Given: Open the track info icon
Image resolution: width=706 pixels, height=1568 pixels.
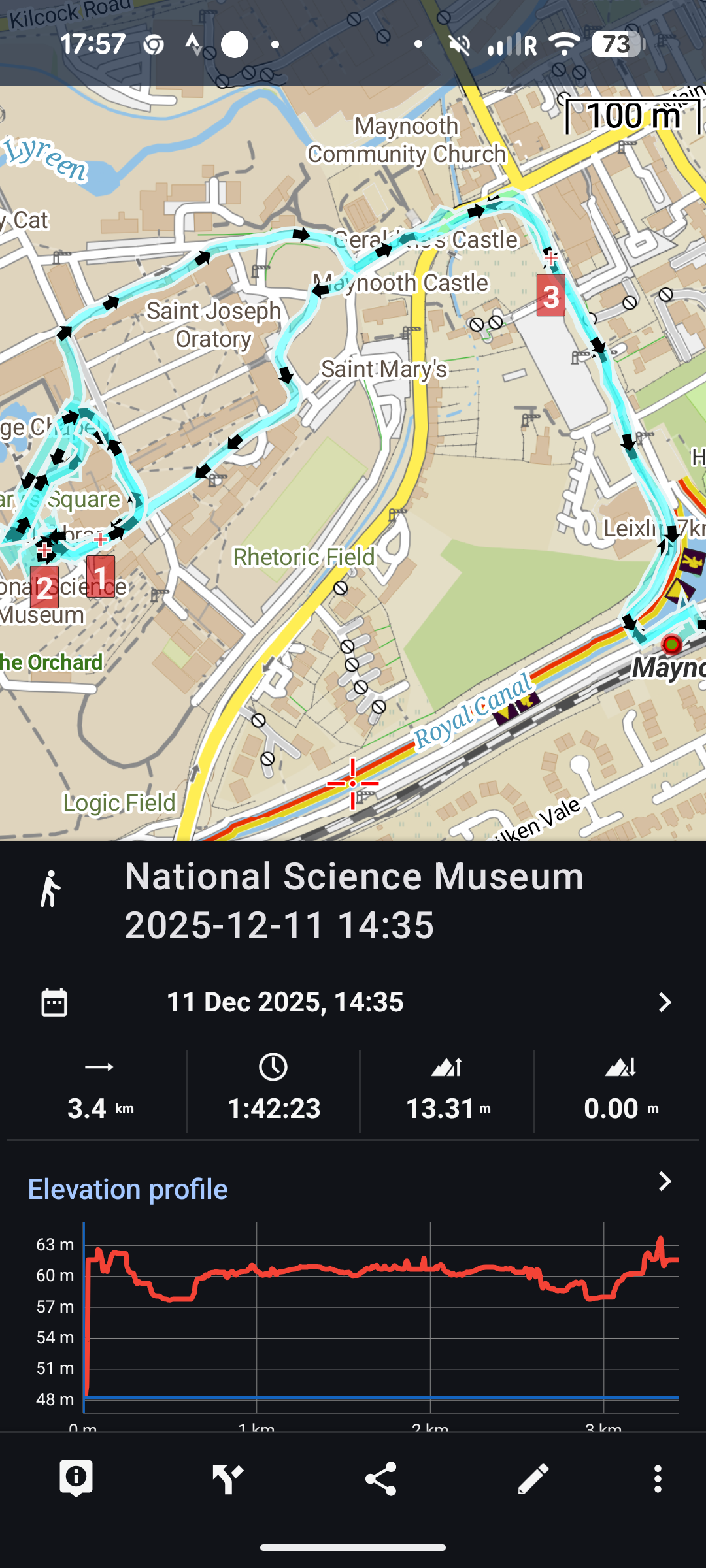Looking at the screenshot, I should pyautogui.click(x=76, y=1478).
